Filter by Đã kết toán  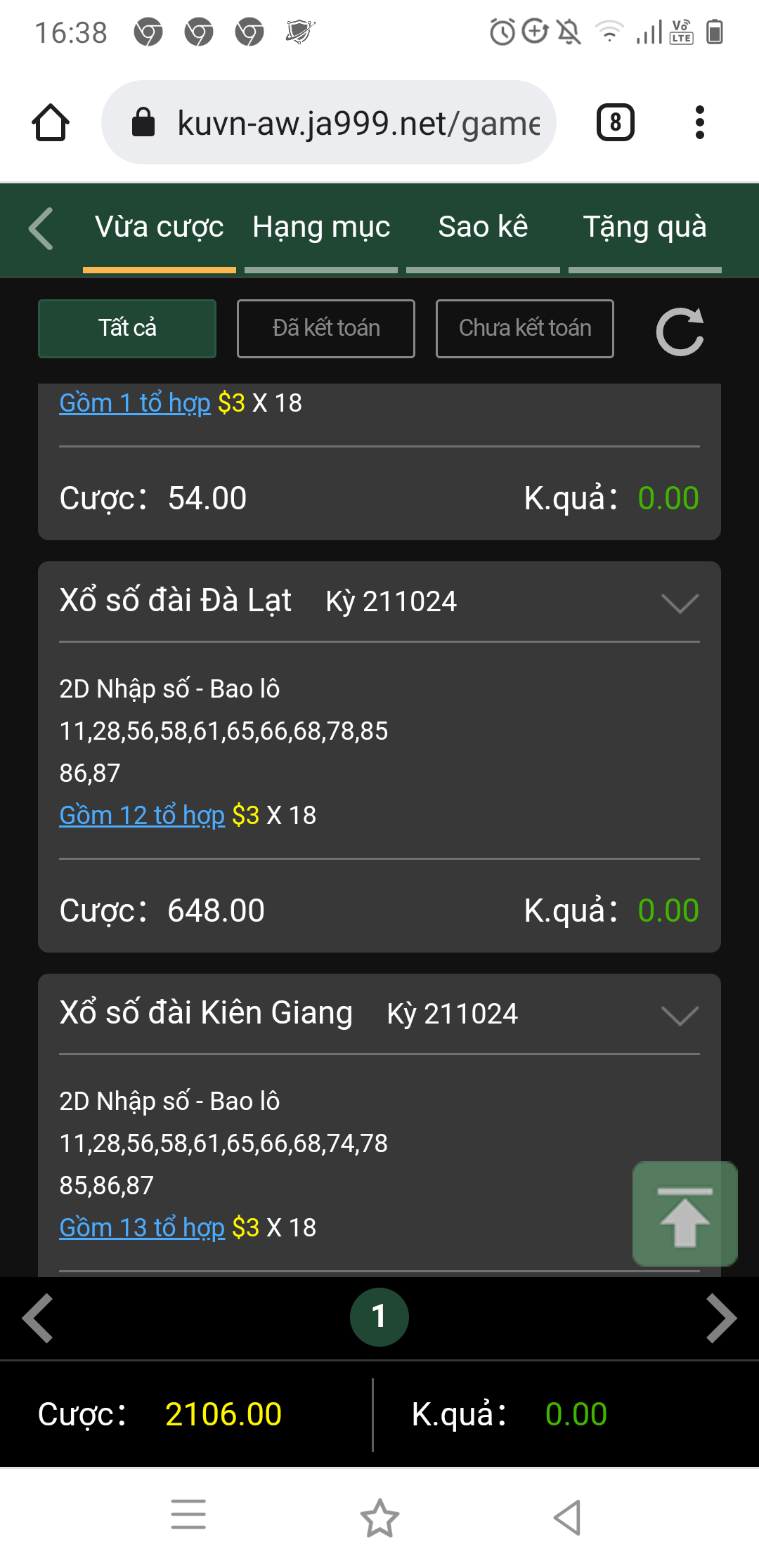[x=326, y=329]
